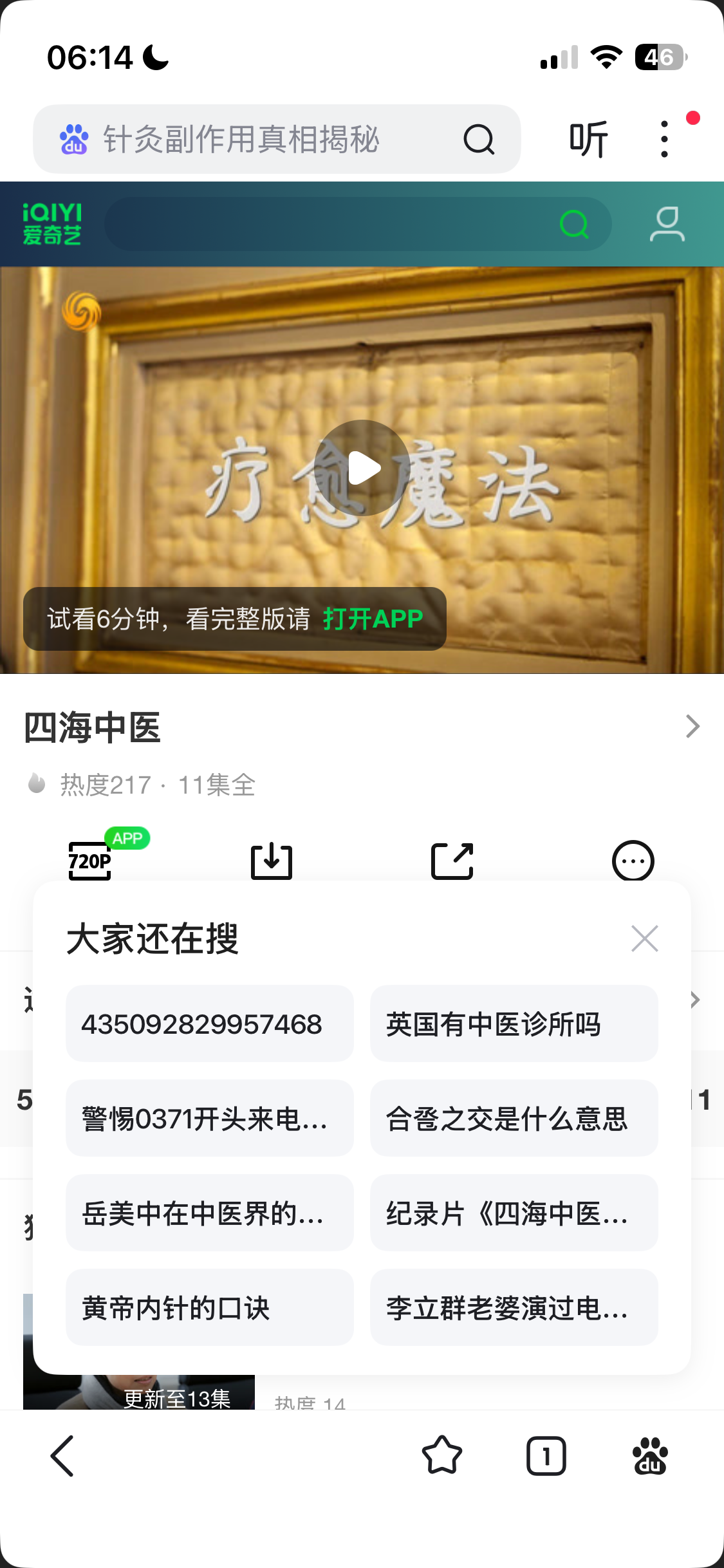Choose the 黄帝内针的口诀 suggestion
Image resolution: width=724 pixels, height=1568 pixels.
pyautogui.click(x=210, y=1307)
